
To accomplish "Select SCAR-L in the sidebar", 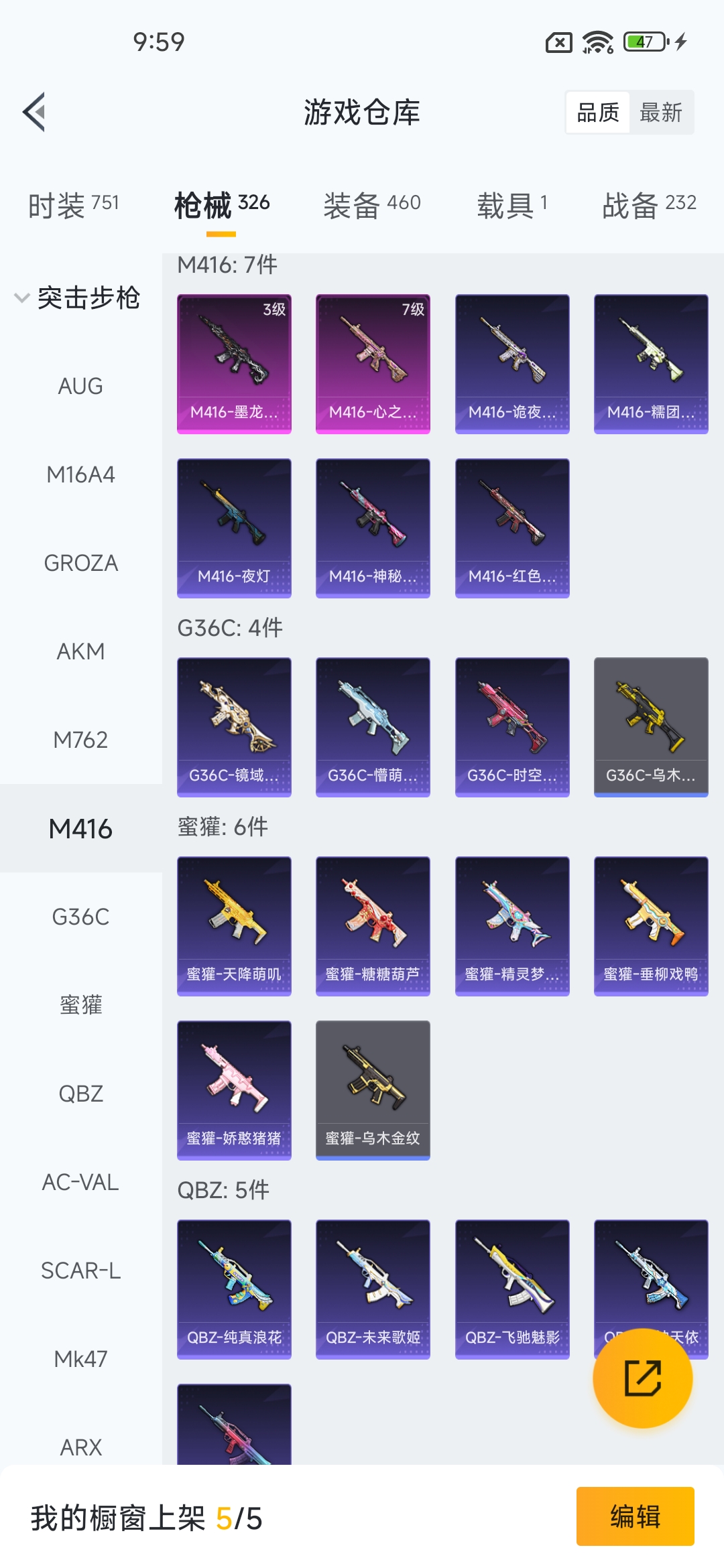I will coord(80,1271).
